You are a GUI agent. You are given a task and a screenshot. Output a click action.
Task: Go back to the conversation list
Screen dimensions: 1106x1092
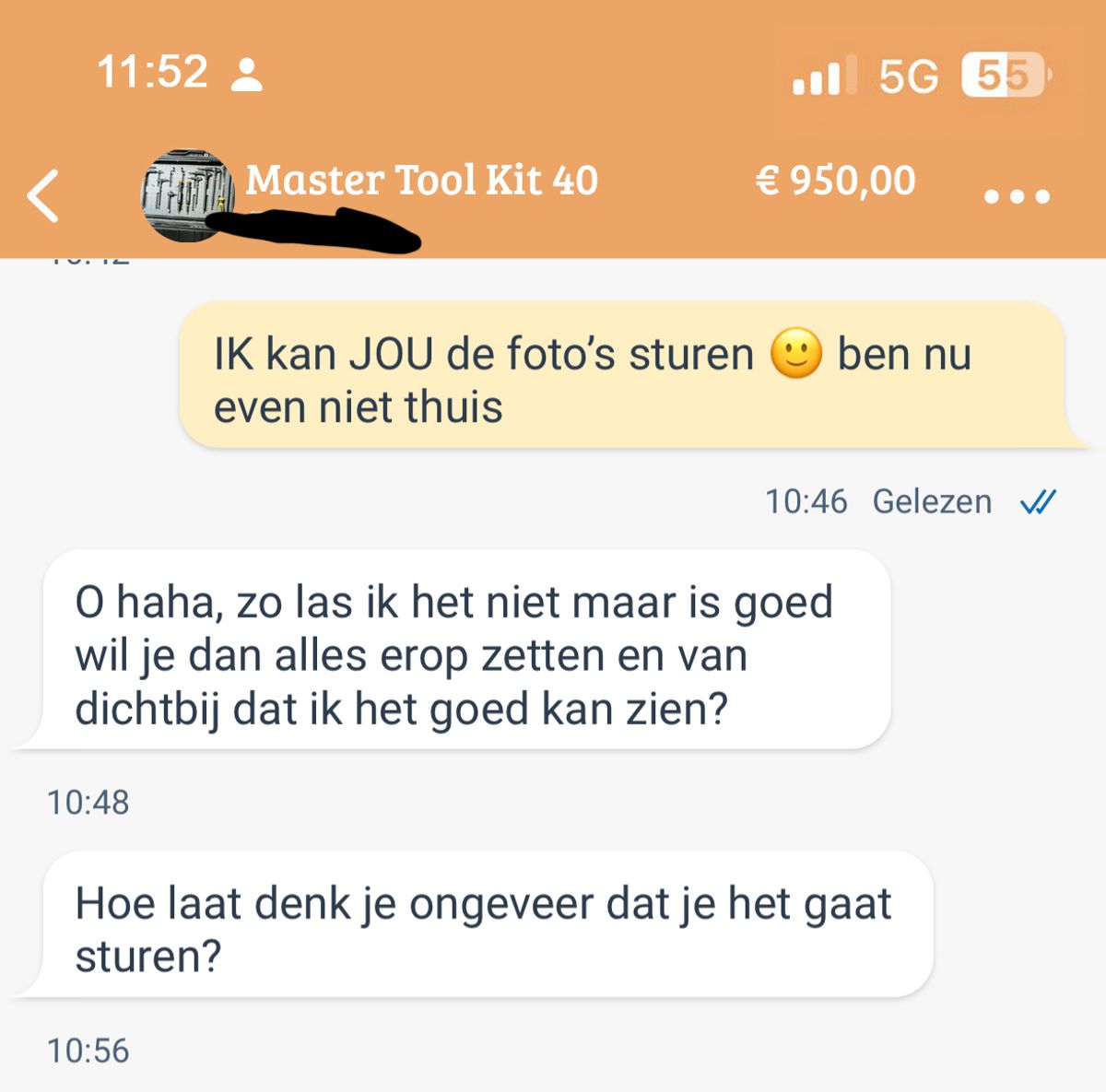[43, 195]
